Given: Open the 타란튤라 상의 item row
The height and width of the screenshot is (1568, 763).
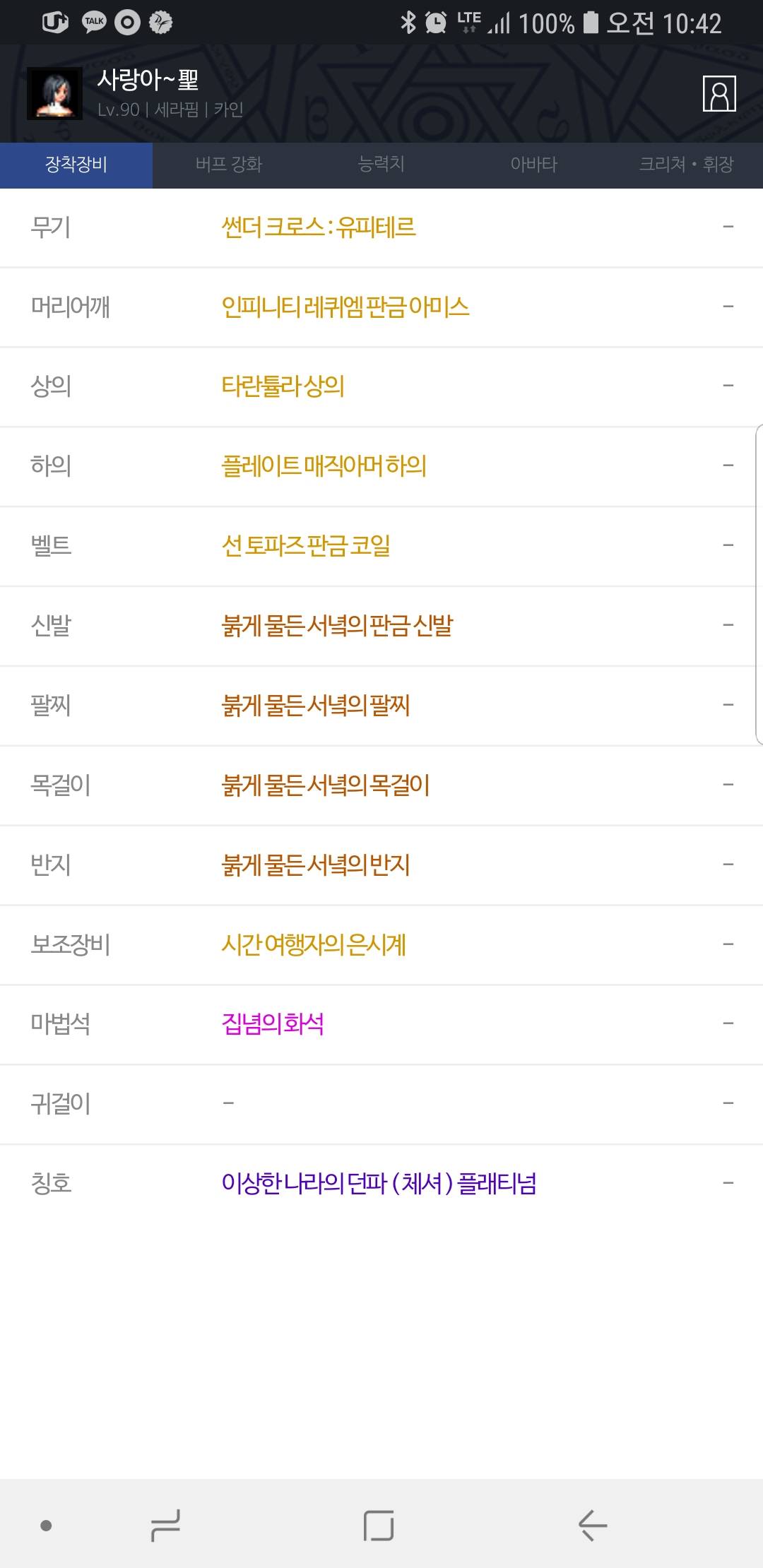Looking at the screenshot, I should (x=381, y=386).
